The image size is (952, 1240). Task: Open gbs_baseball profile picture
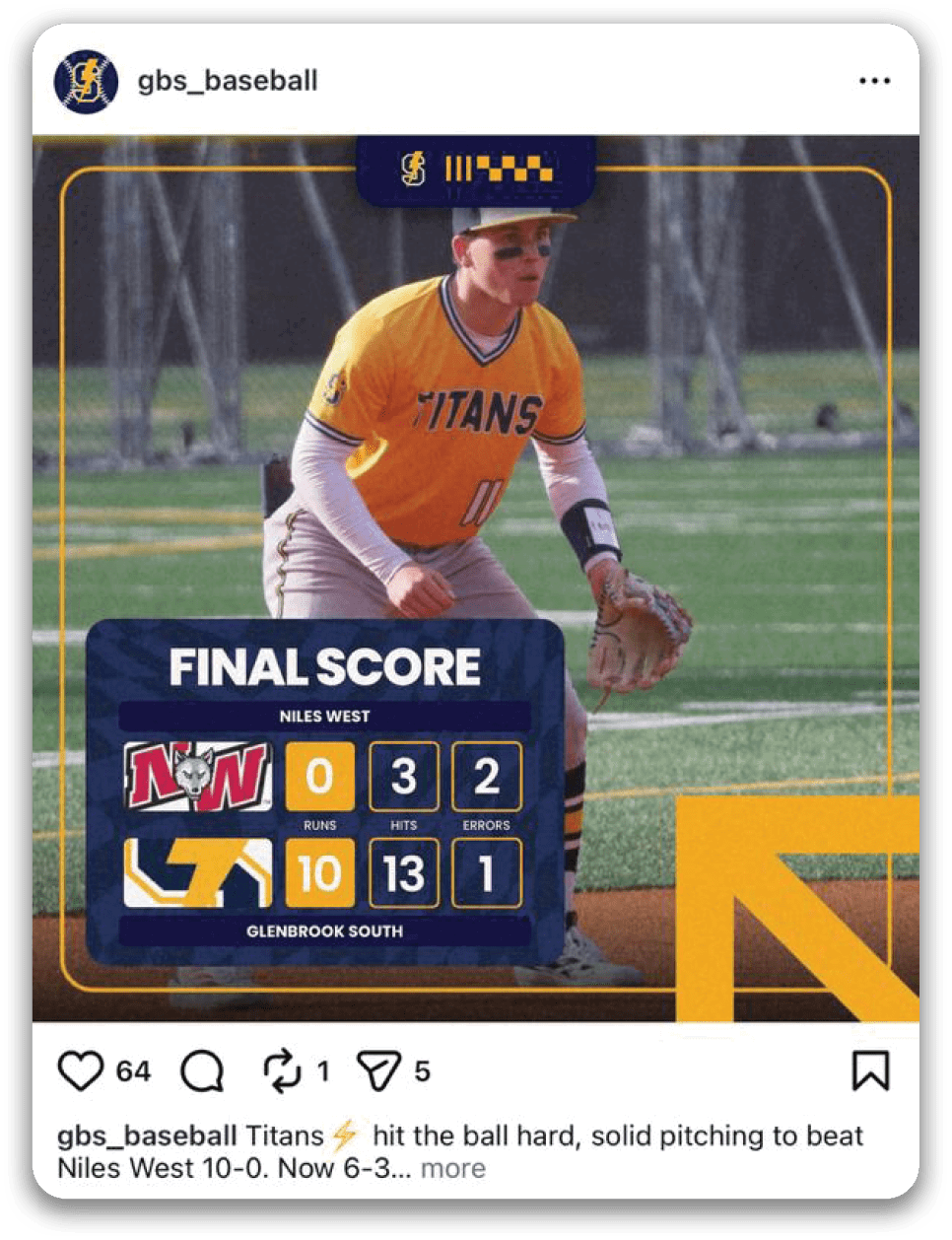86,81
